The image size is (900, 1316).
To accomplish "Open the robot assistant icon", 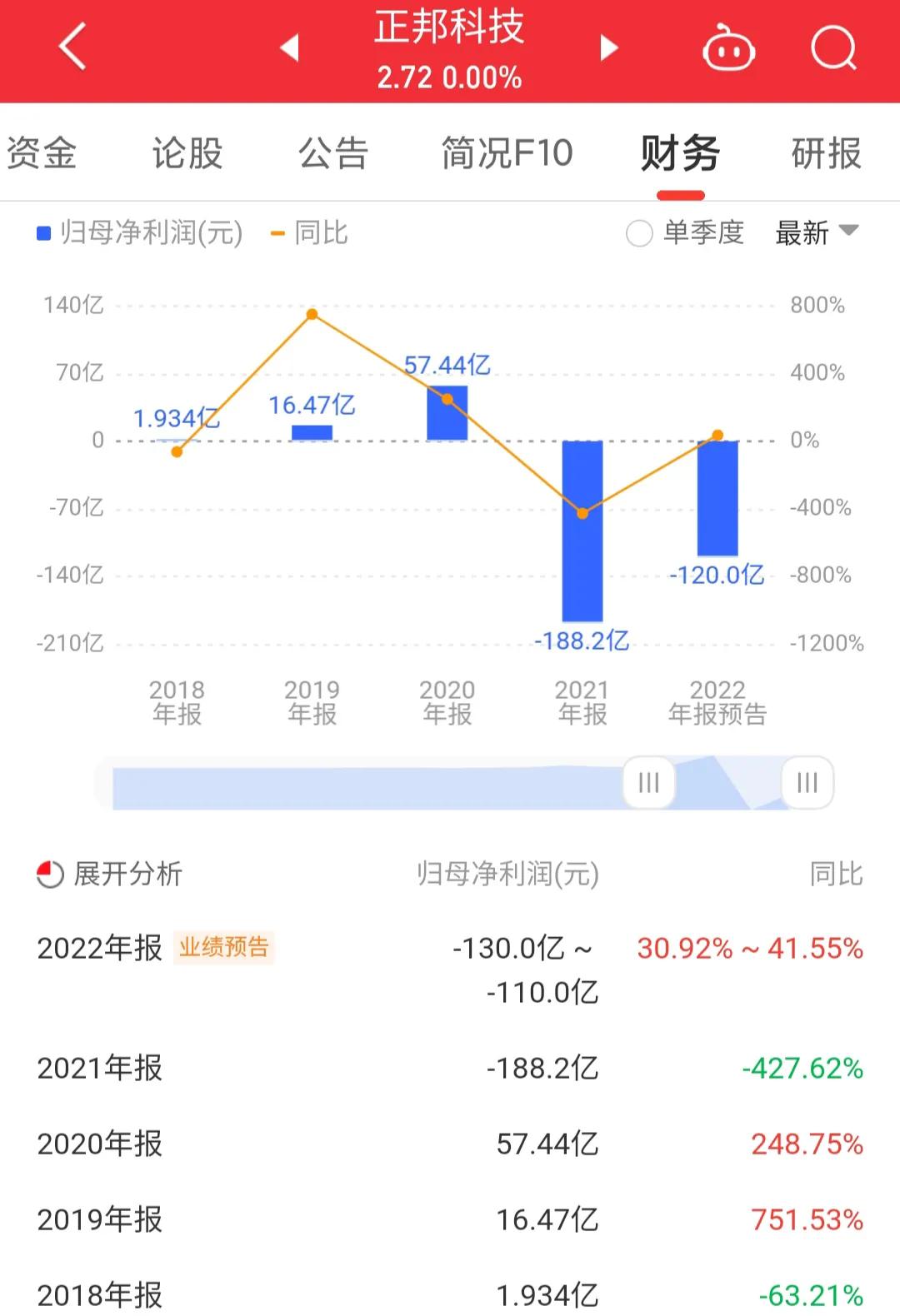I will (x=728, y=47).
